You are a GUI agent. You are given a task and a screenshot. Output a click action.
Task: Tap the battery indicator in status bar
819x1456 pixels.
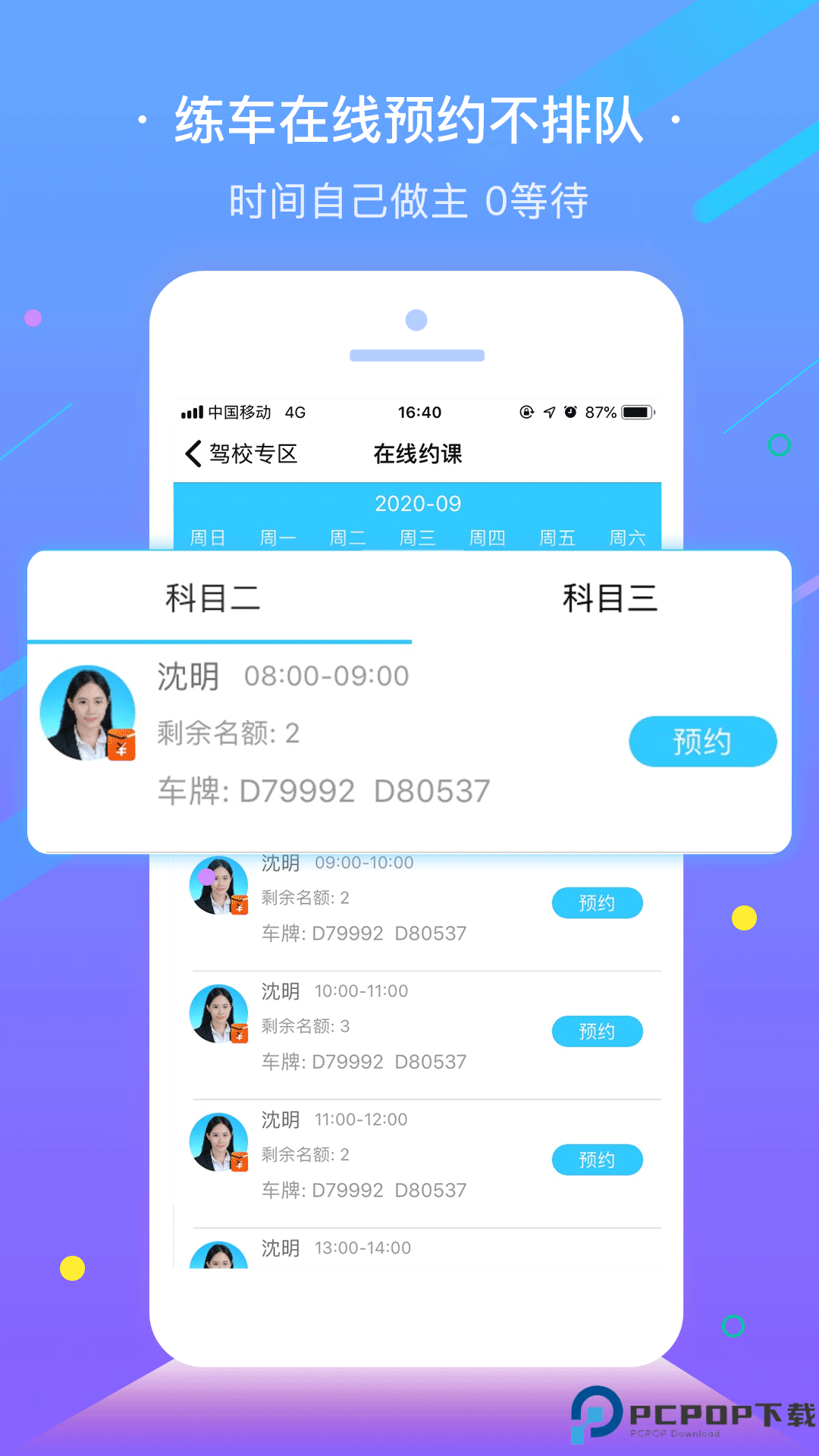point(635,412)
